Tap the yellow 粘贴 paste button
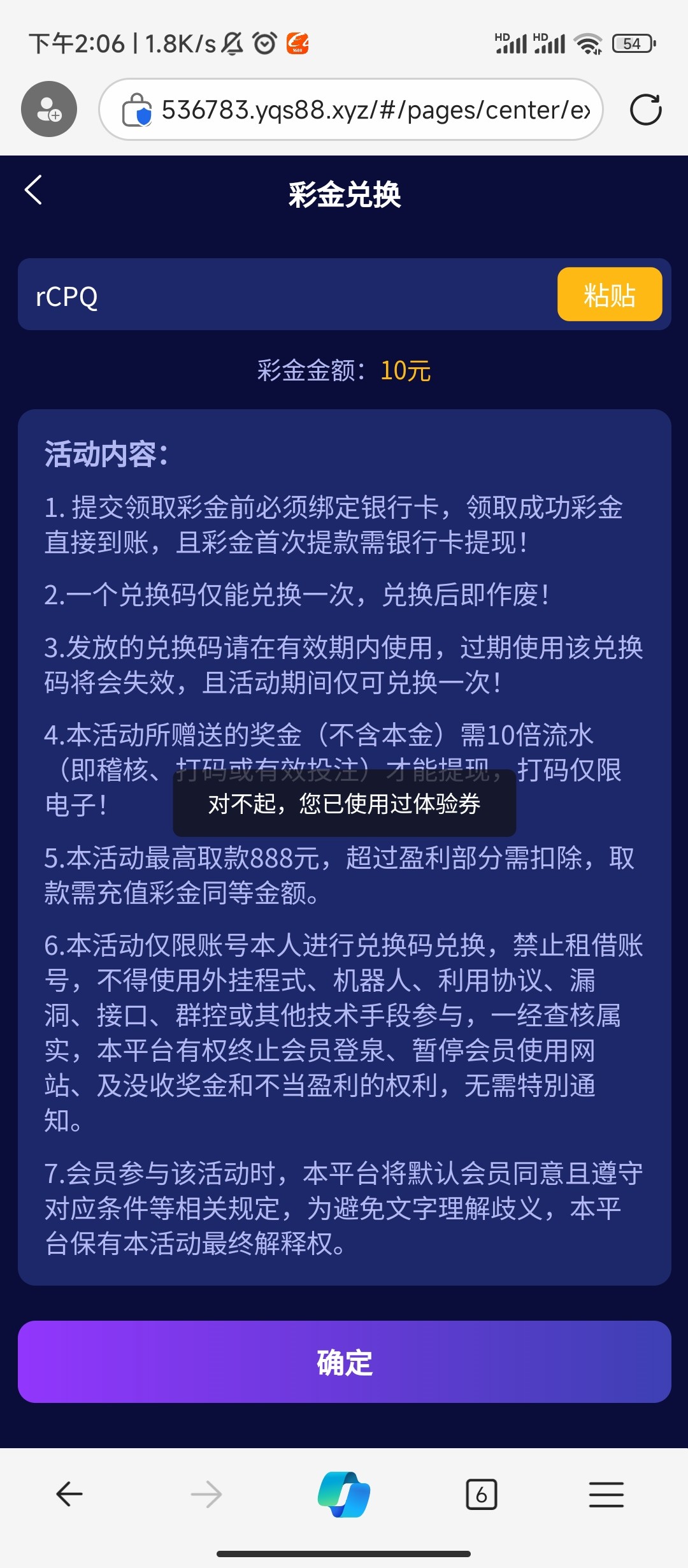Image resolution: width=688 pixels, height=1568 pixels. pos(609,294)
